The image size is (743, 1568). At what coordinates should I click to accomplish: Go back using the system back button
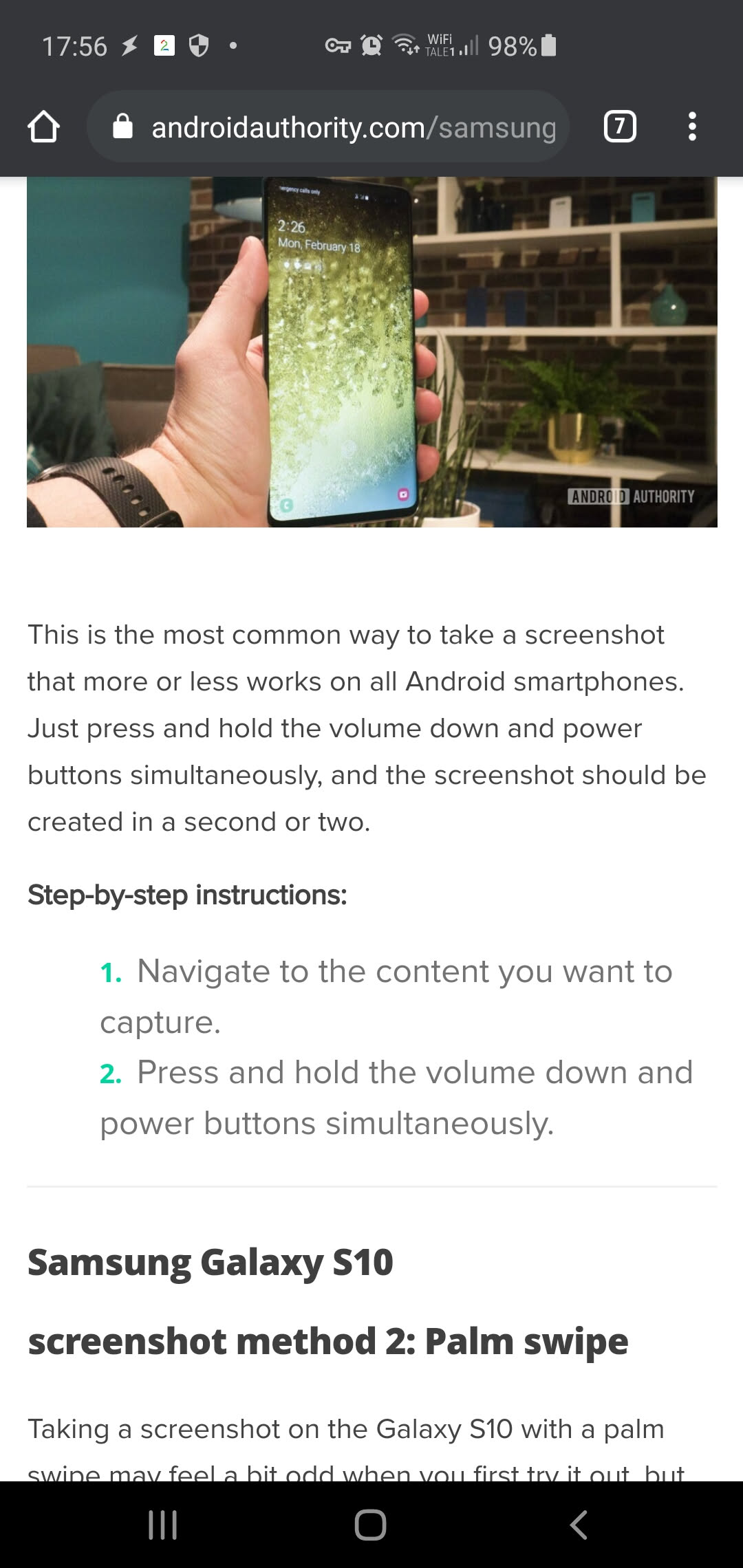click(x=579, y=1525)
